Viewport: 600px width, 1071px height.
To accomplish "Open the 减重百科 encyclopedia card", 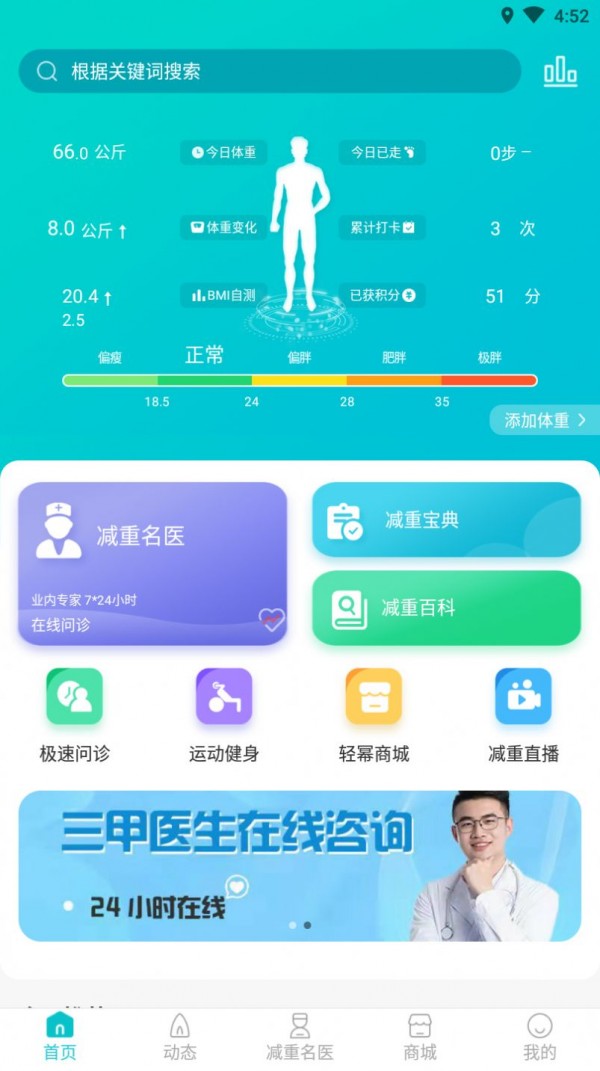I will click(x=446, y=608).
